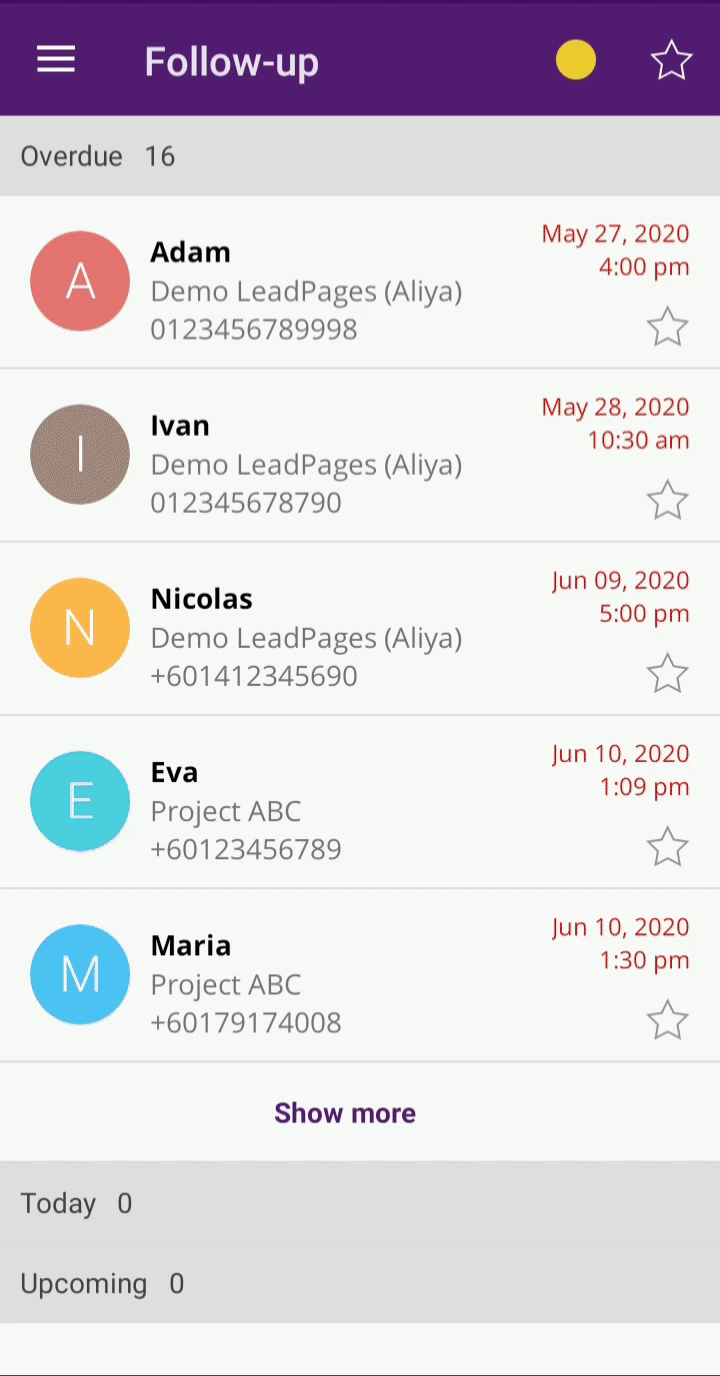Tap the yellow circle status icon
This screenshot has width=720, height=1376.
pyautogui.click(x=576, y=60)
